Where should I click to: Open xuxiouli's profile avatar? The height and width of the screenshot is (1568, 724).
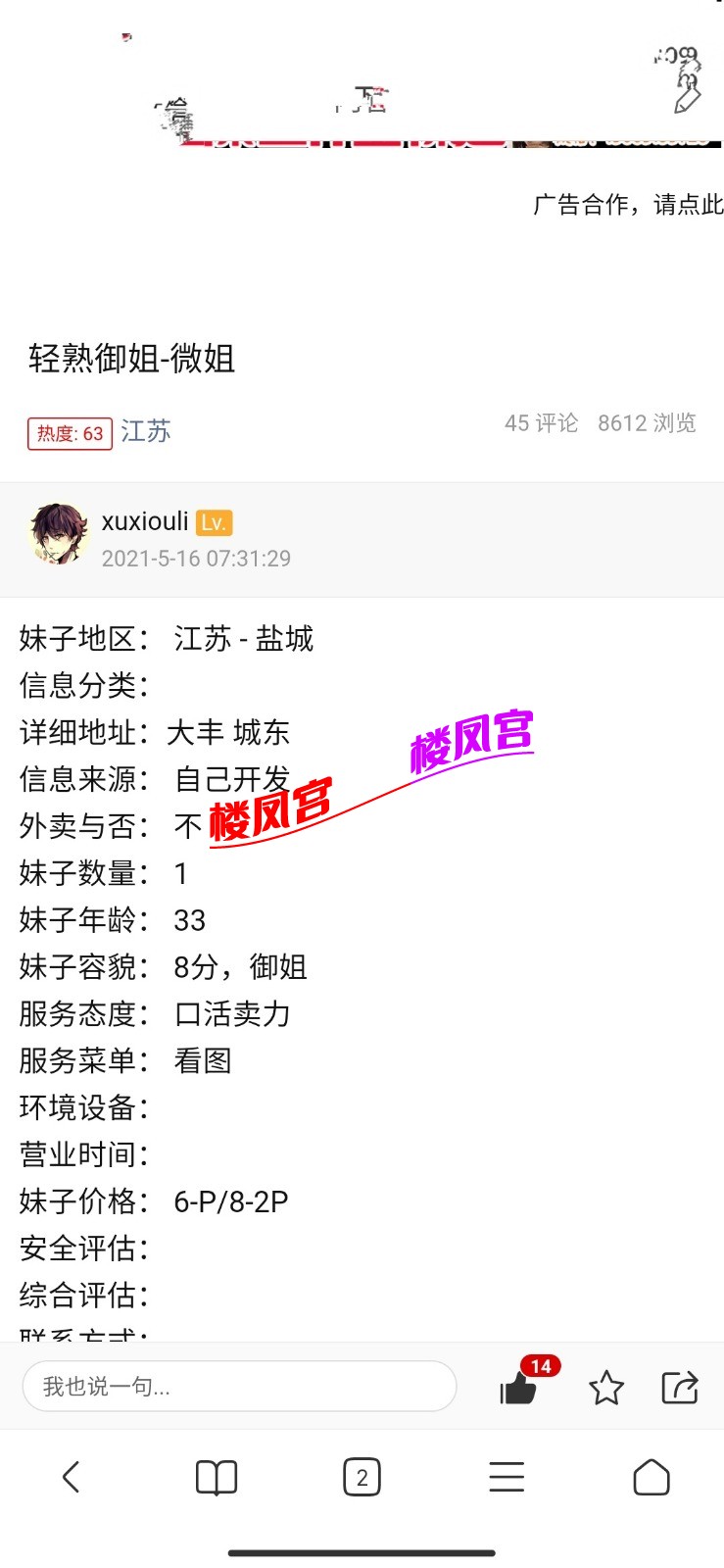pos(58,535)
